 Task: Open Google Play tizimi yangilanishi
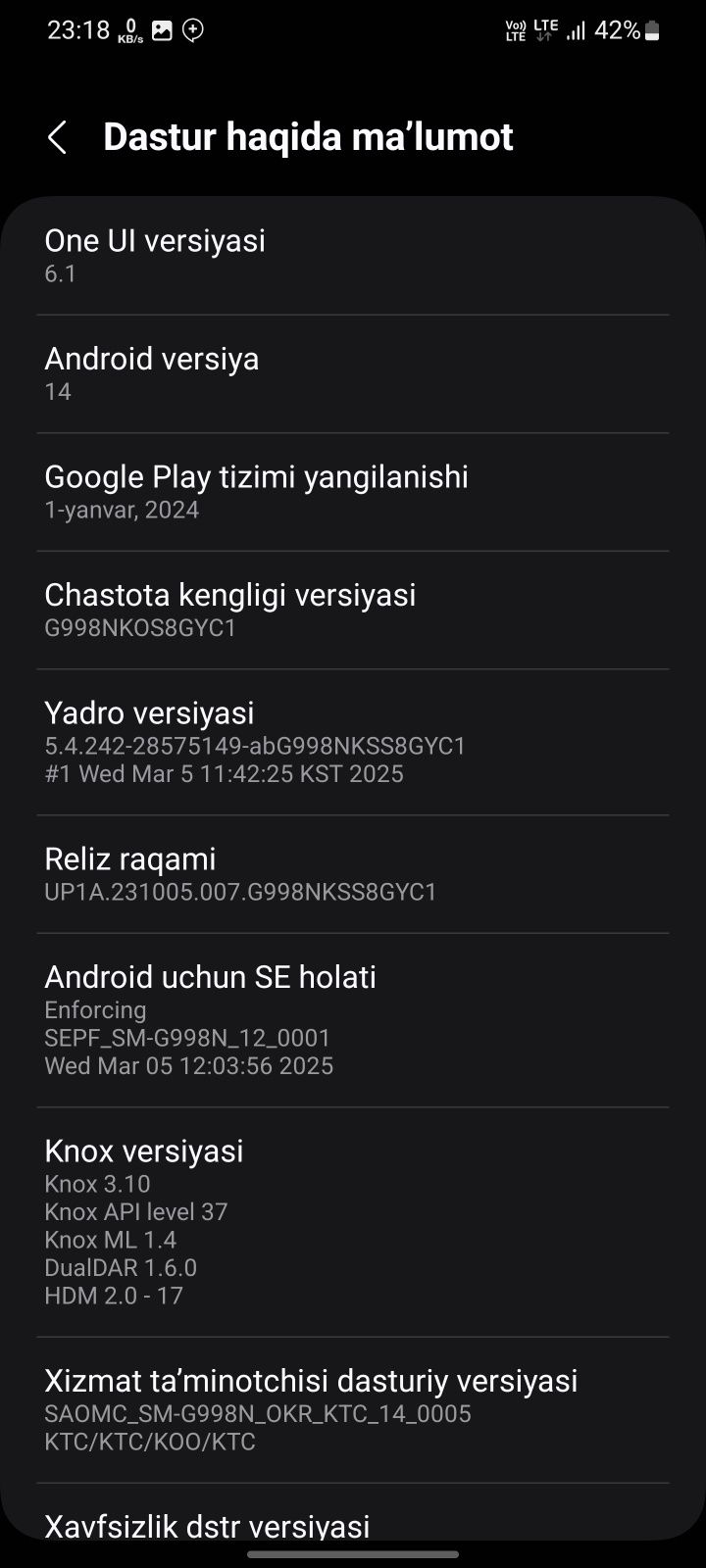point(353,492)
